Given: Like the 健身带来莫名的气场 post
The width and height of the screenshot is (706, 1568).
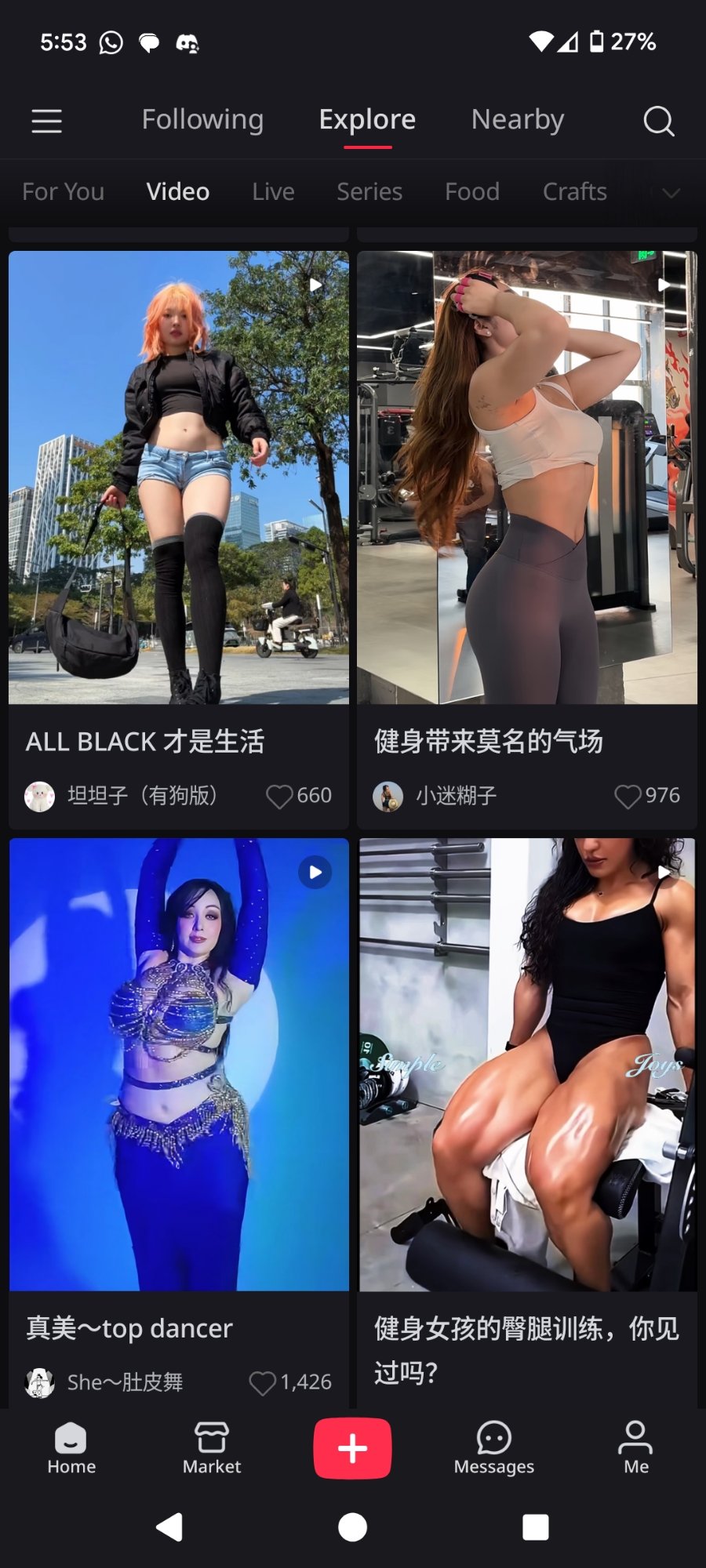Looking at the screenshot, I should 628,796.
